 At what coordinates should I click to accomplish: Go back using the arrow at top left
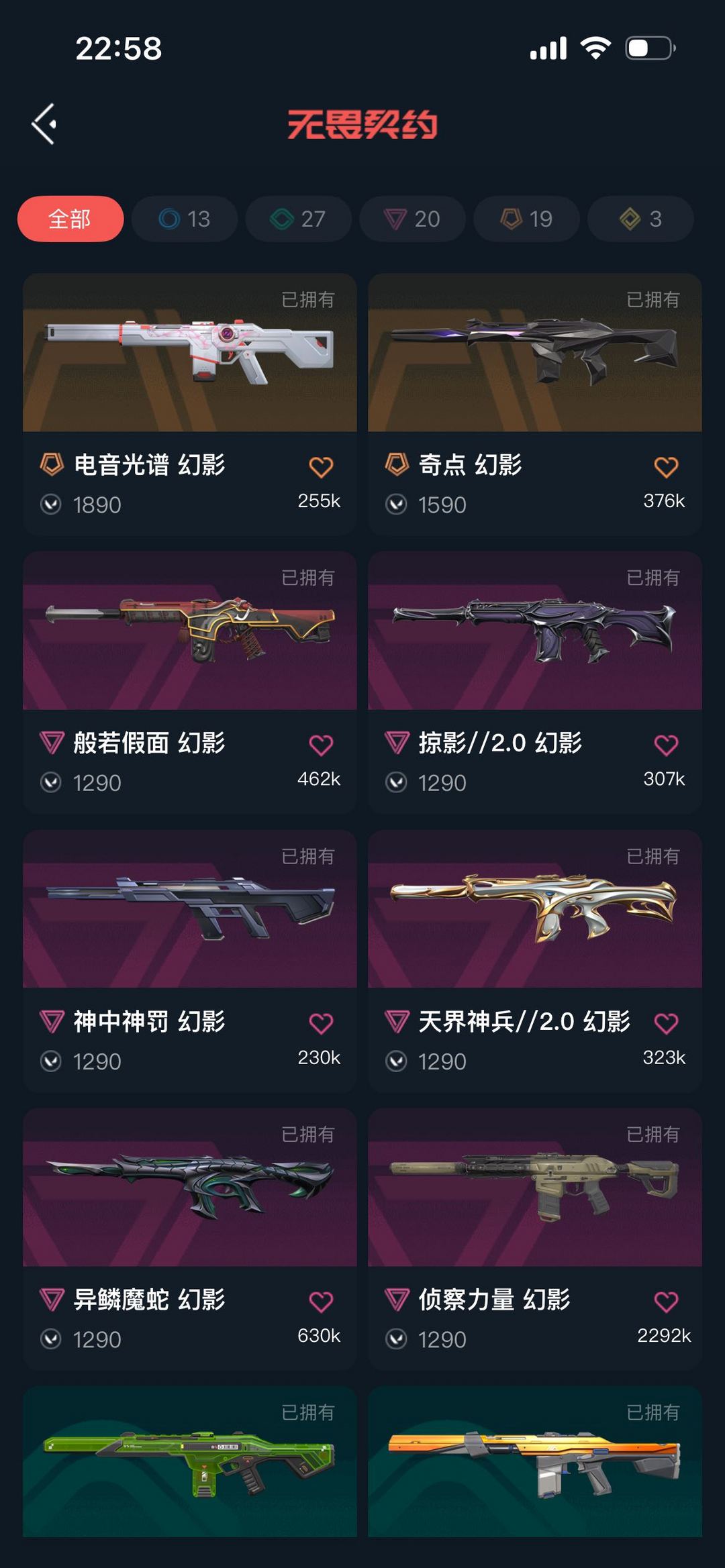[44, 125]
